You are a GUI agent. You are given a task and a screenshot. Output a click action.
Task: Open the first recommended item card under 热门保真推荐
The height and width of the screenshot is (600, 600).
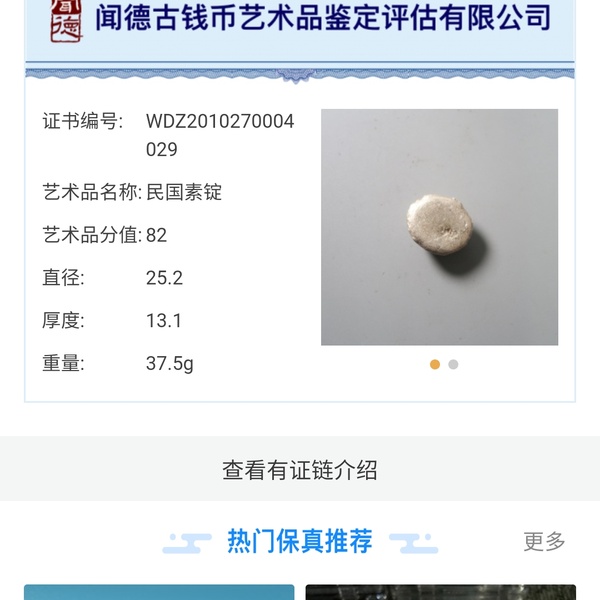coord(159,592)
